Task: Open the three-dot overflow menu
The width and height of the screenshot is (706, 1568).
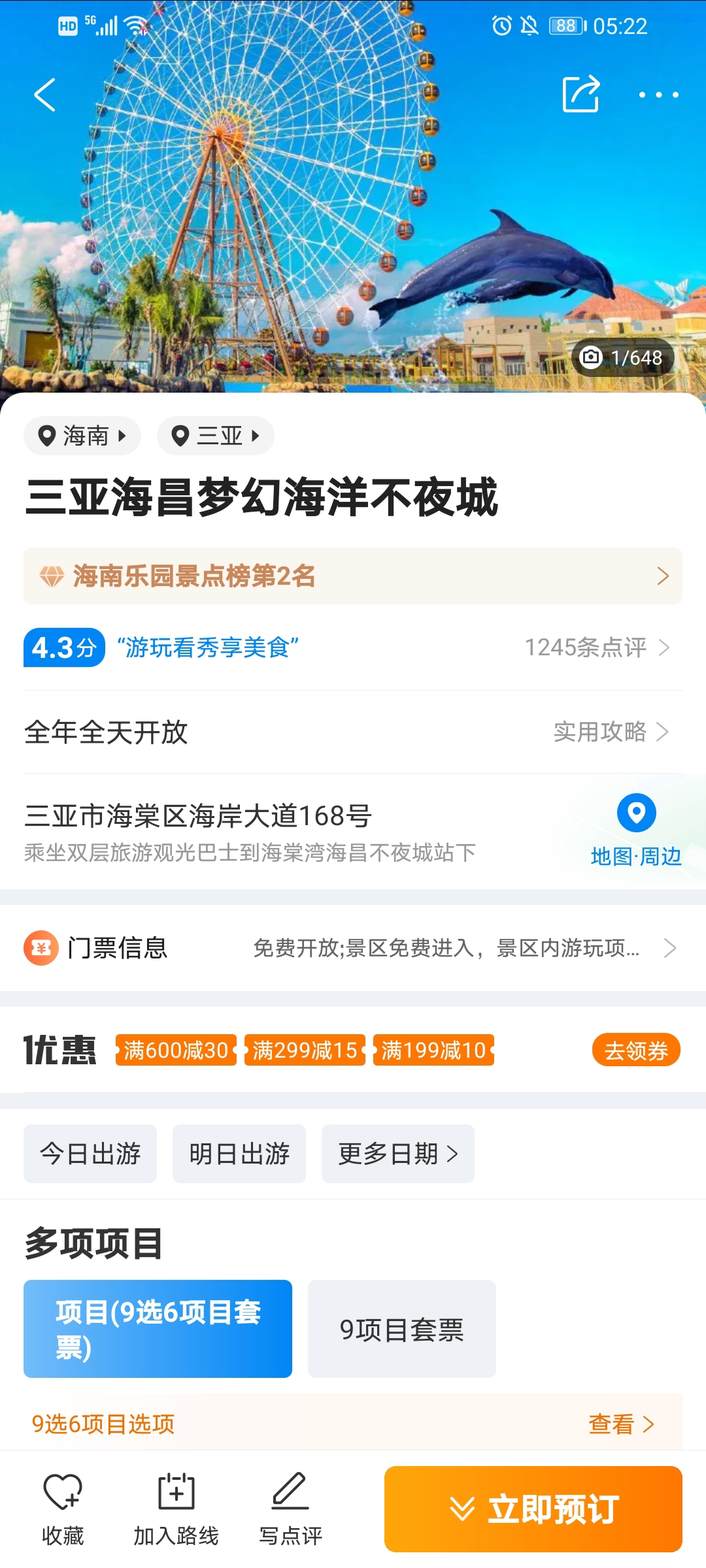Action: coord(658,95)
